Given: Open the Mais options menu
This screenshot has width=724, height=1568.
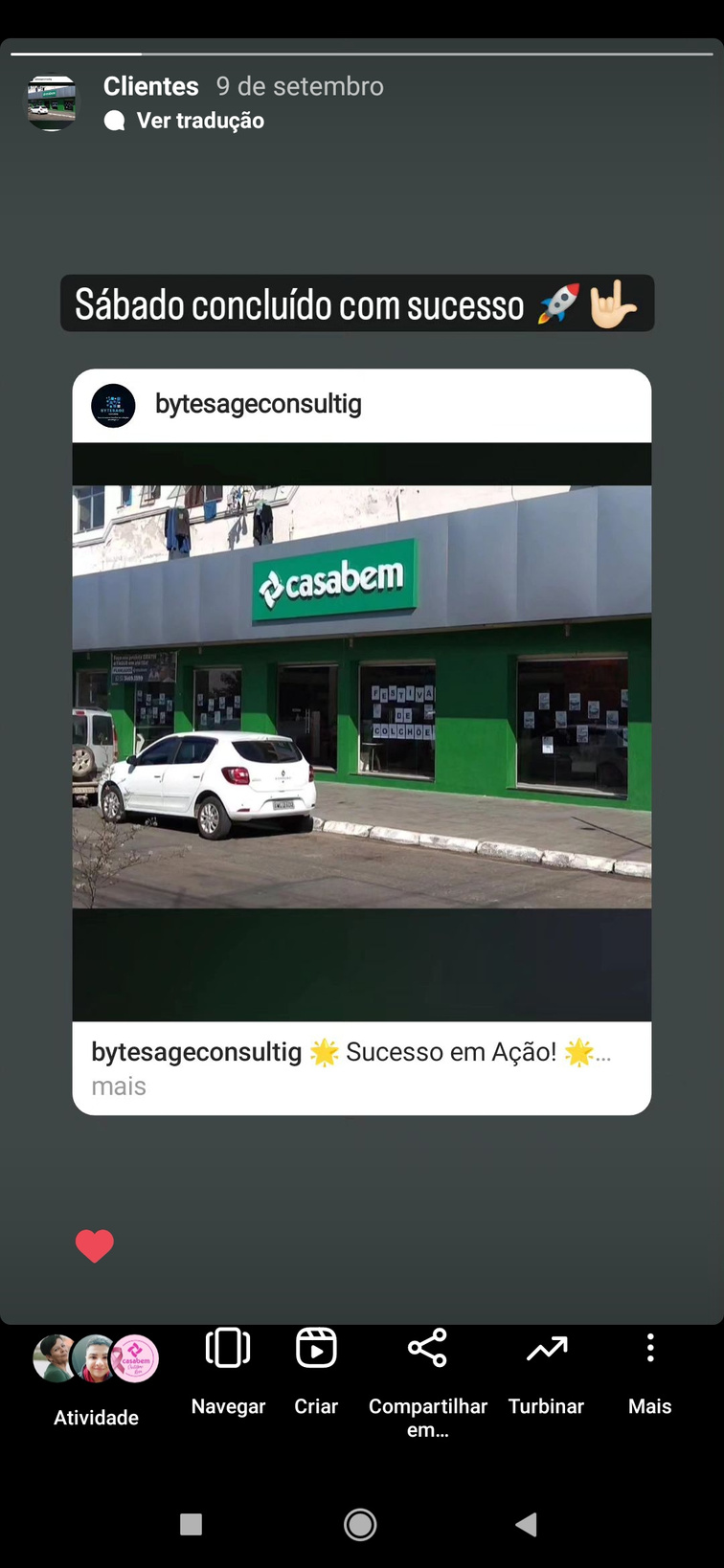Looking at the screenshot, I should pos(649,1369).
